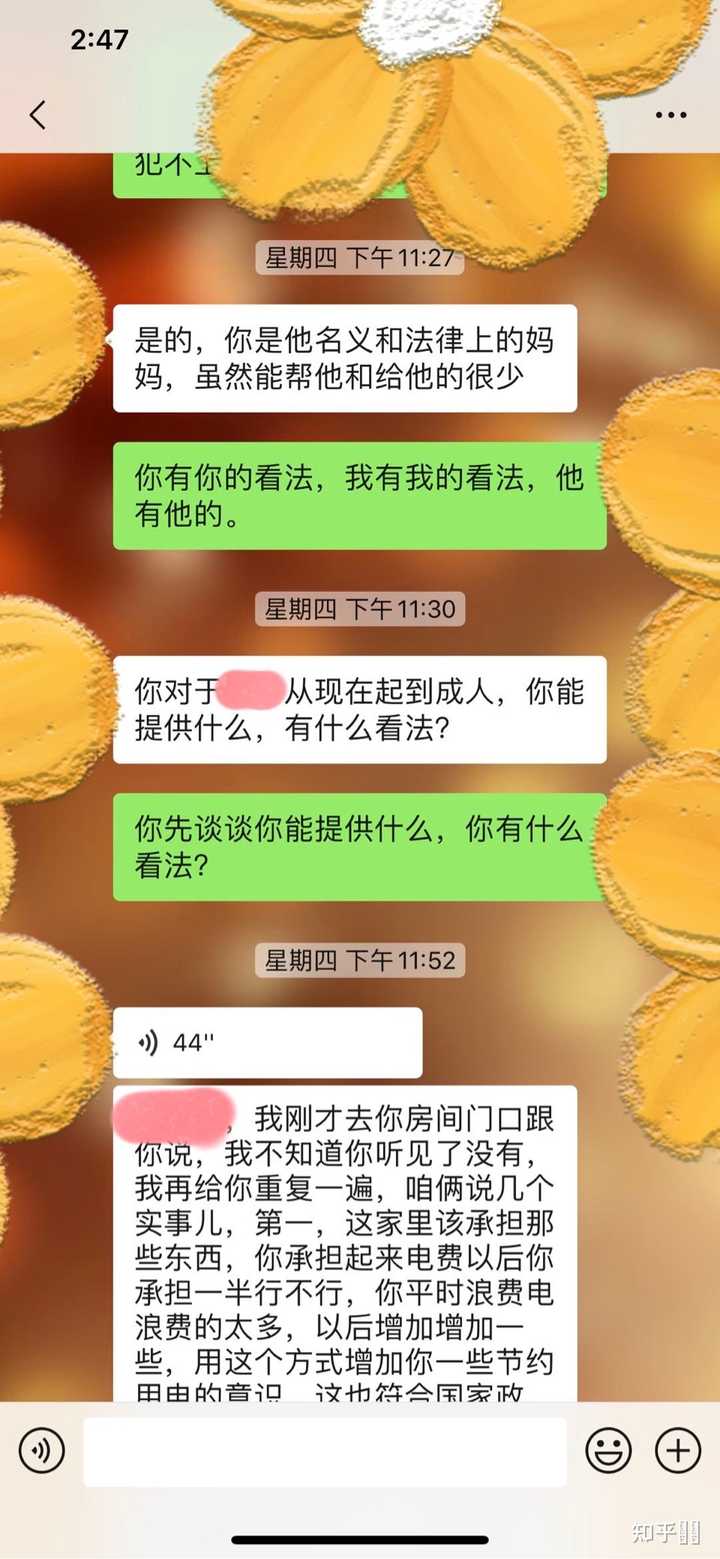Open the plus attachment menu

(677, 1450)
